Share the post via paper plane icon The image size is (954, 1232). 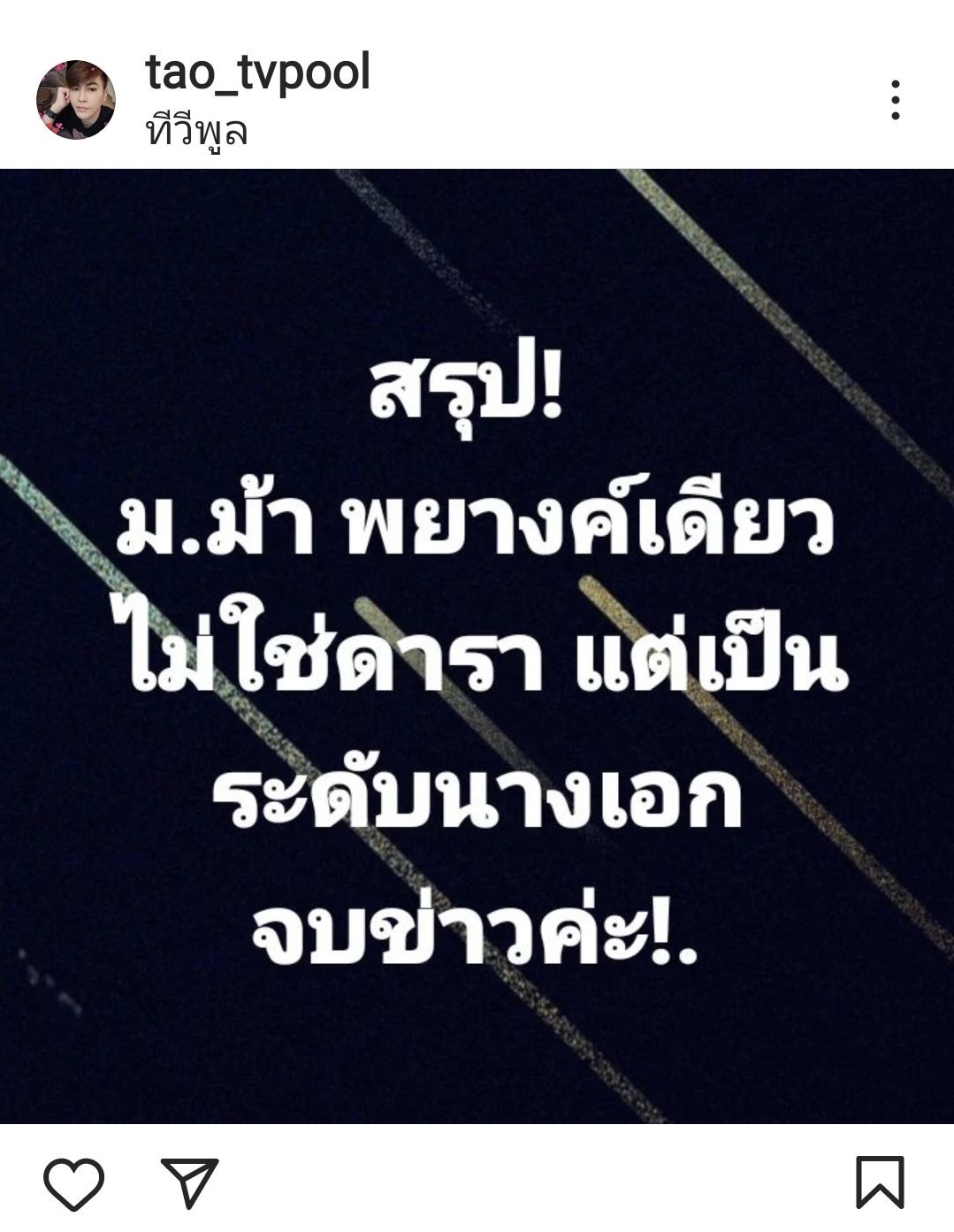coord(189,1182)
